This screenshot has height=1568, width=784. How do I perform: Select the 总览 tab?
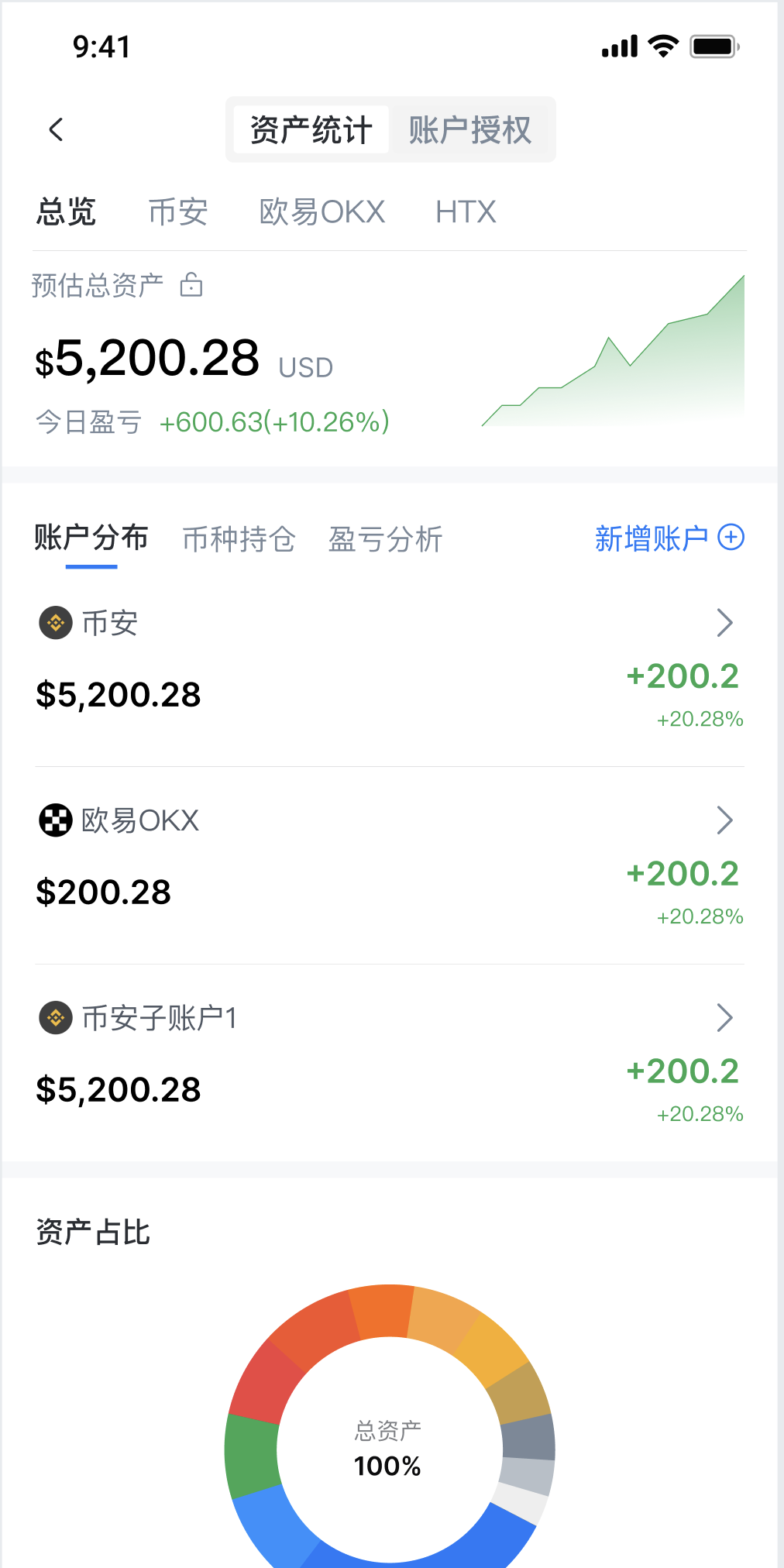pos(66,211)
